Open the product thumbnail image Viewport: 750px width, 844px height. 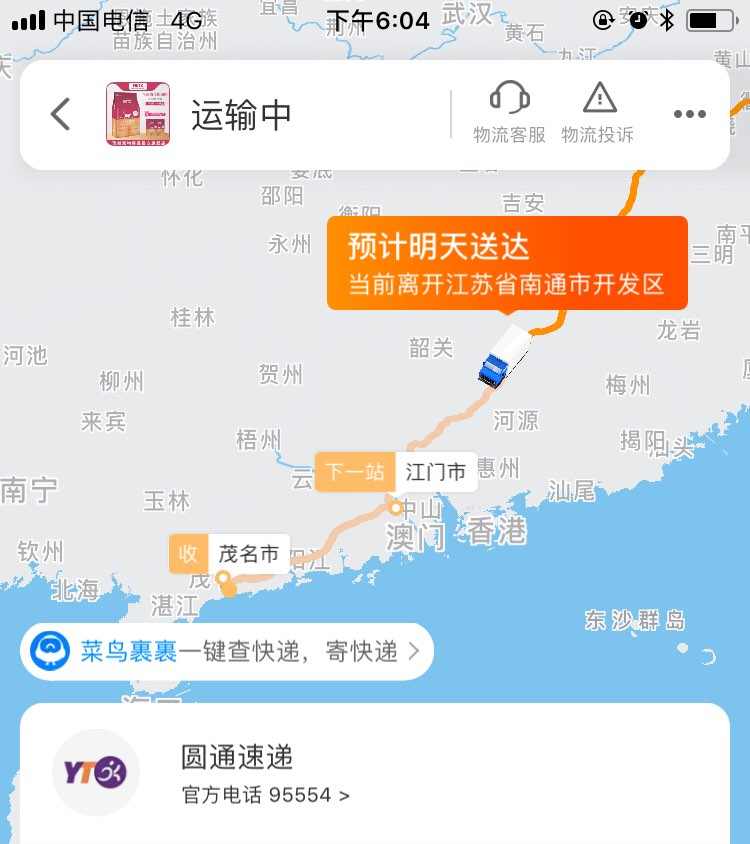click(x=138, y=115)
